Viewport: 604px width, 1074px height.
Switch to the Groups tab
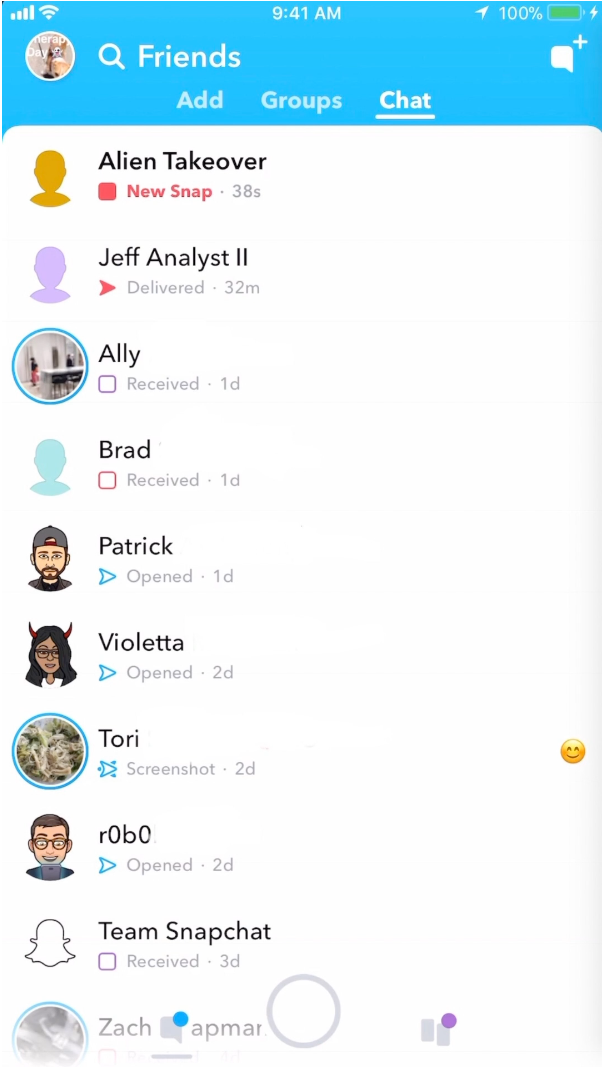[x=301, y=100]
